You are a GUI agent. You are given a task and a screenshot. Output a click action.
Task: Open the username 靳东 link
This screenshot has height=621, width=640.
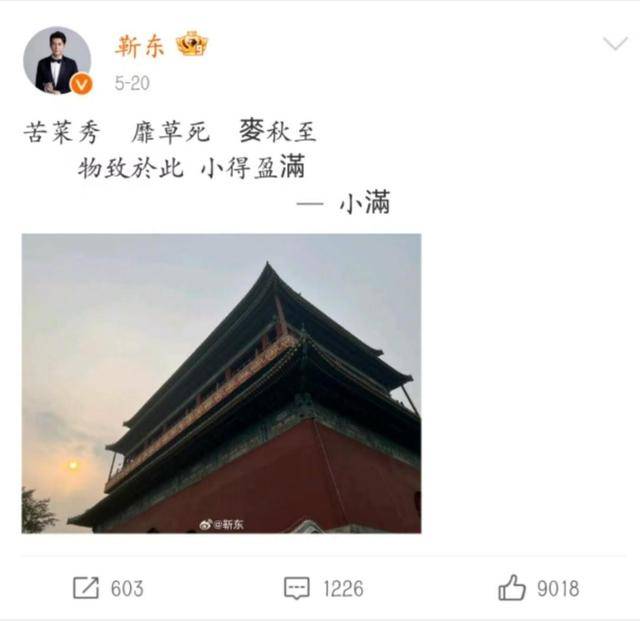click(140, 45)
